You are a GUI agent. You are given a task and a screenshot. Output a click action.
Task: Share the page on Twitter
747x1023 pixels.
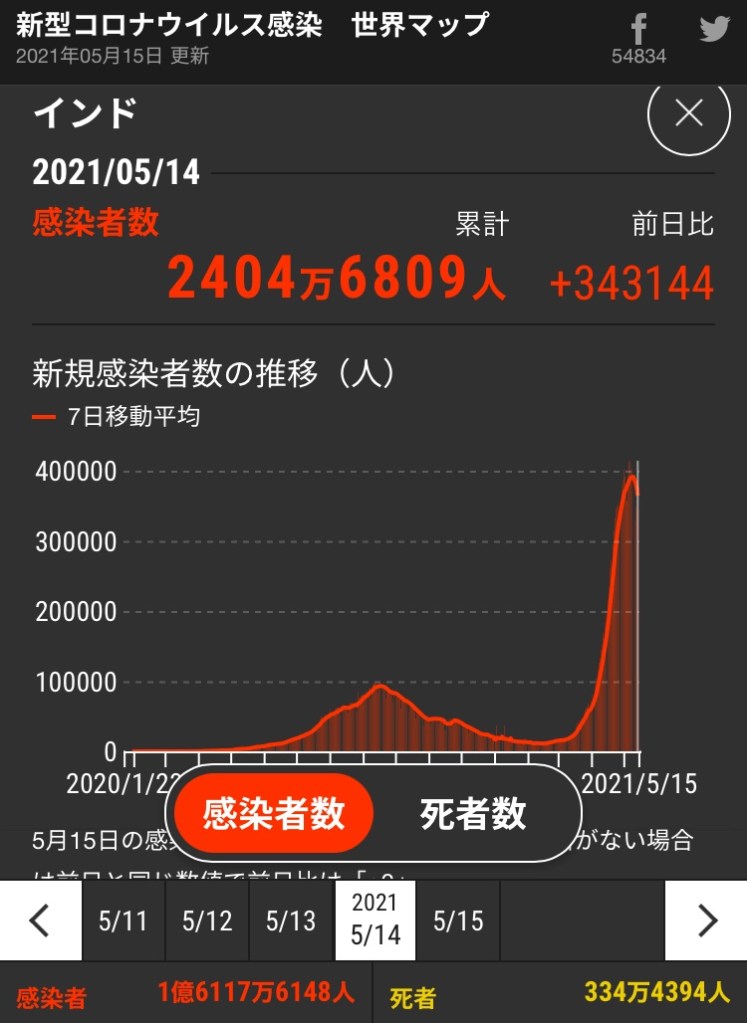[x=714, y=29]
